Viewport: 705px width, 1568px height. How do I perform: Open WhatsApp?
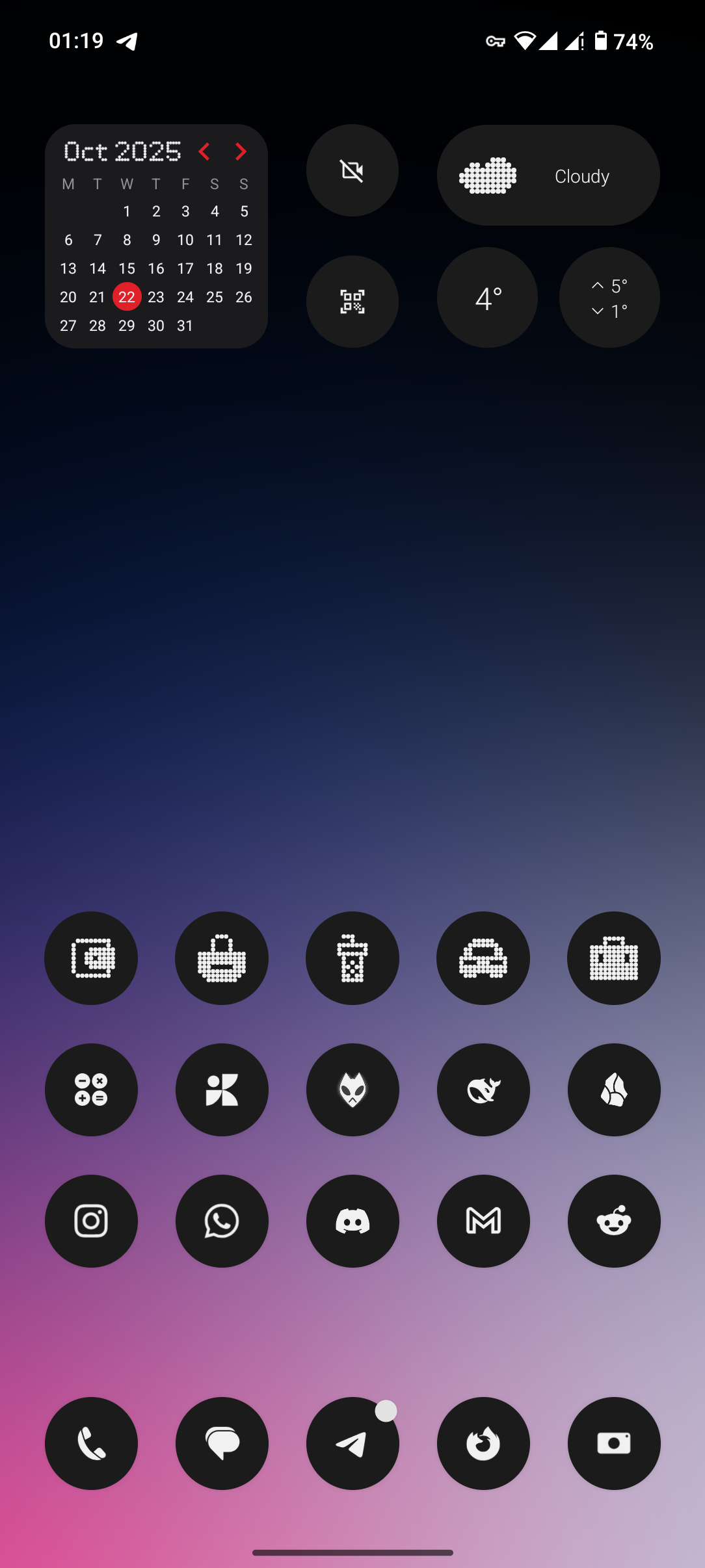pos(222,1221)
